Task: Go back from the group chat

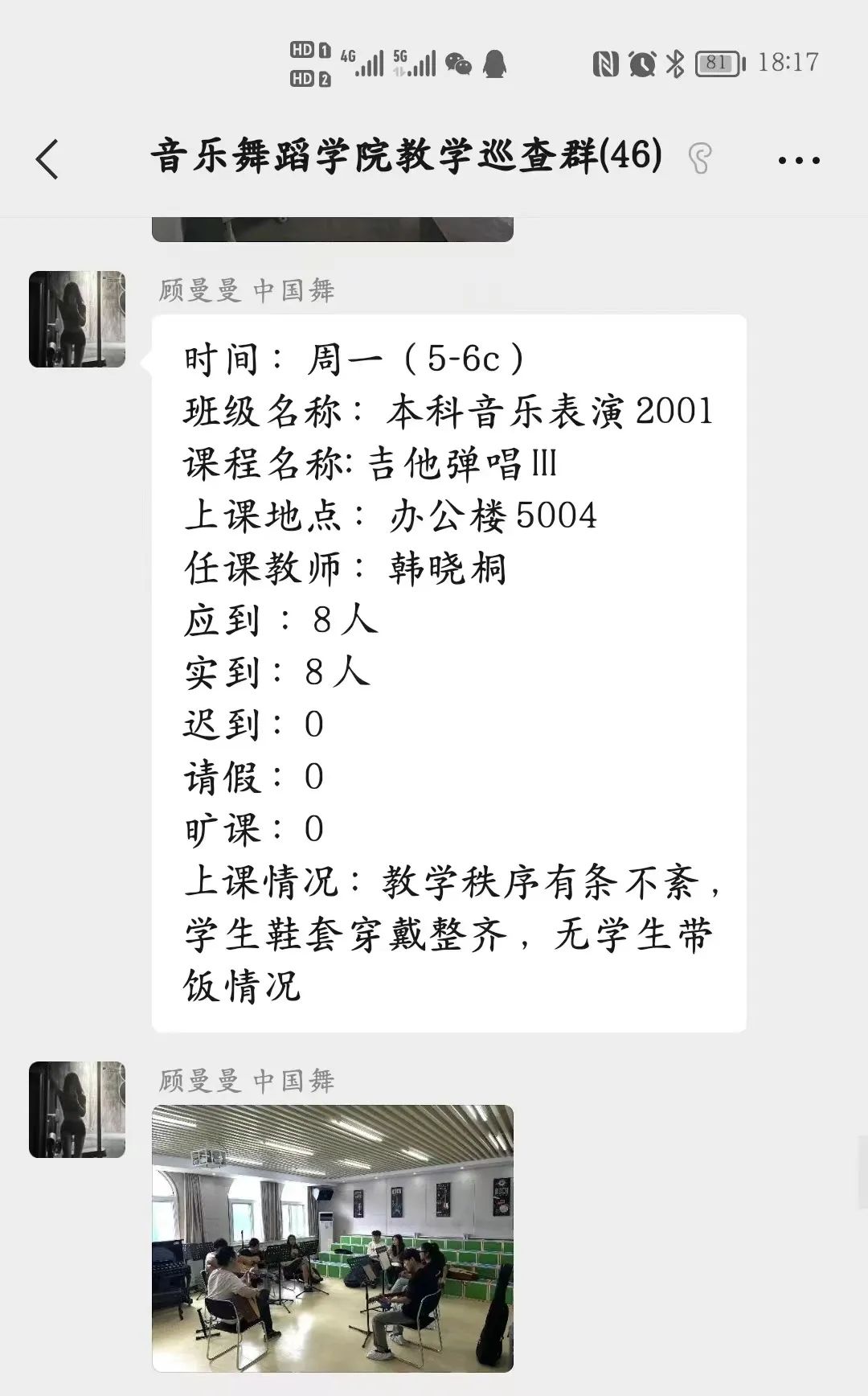Action: (x=47, y=158)
